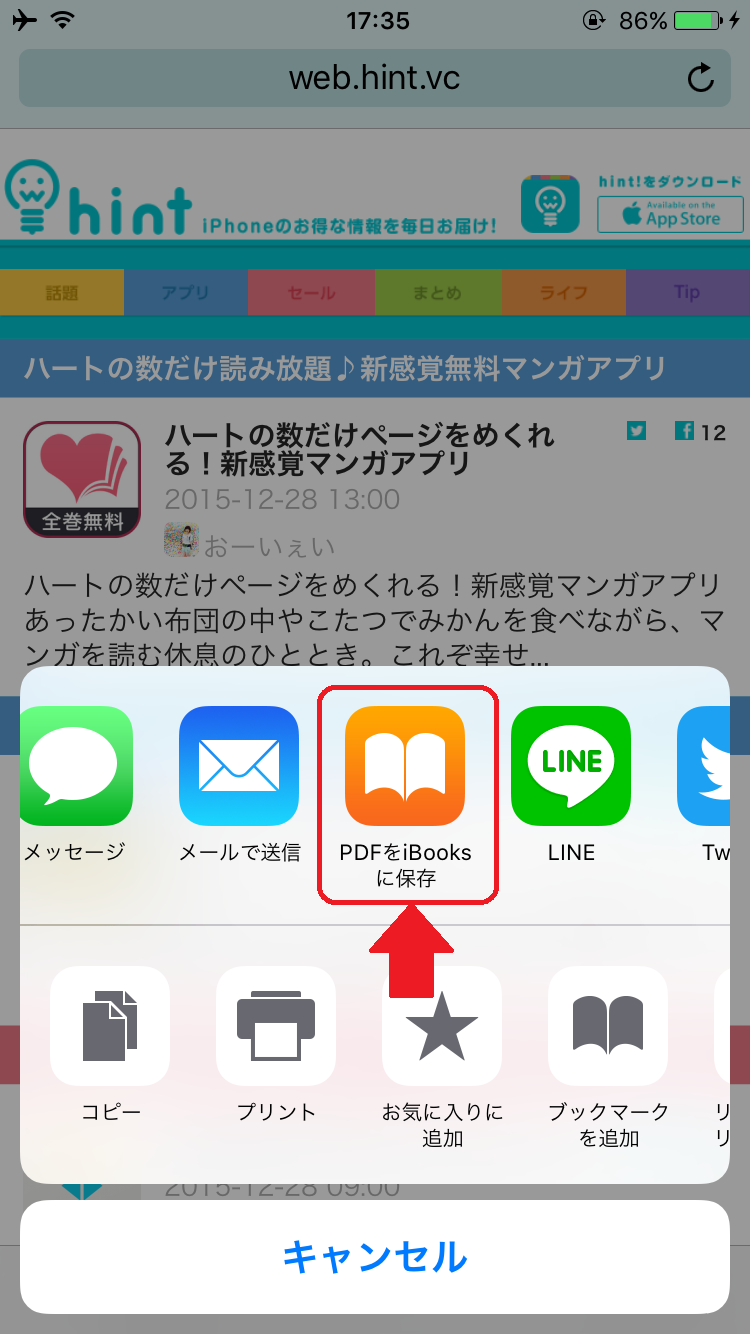This screenshot has height=1334, width=750.
Task: Select メールで送信 to share by mail
Action: (239, 767)
